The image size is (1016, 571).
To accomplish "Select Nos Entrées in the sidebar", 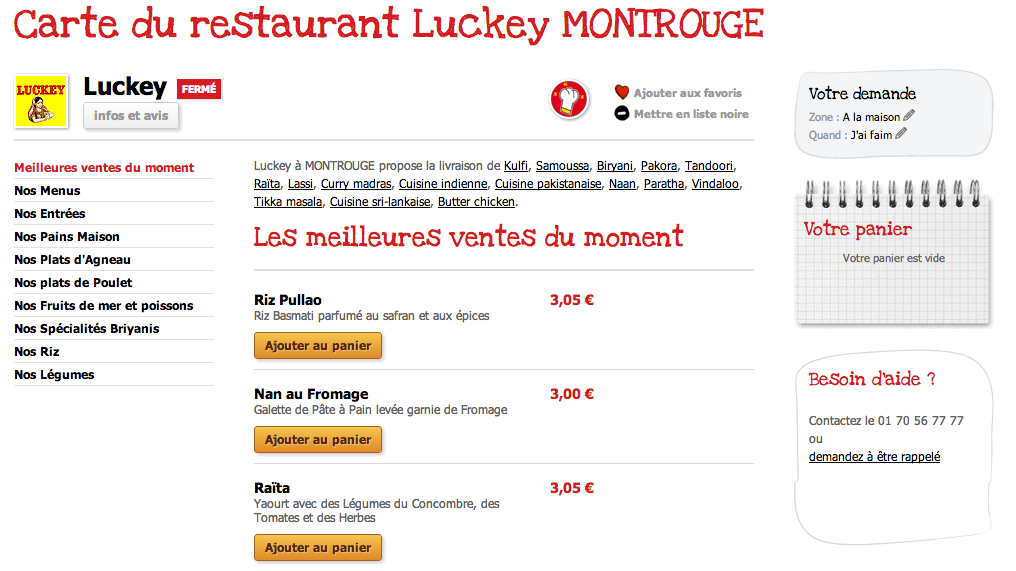I will coord(50,214).
